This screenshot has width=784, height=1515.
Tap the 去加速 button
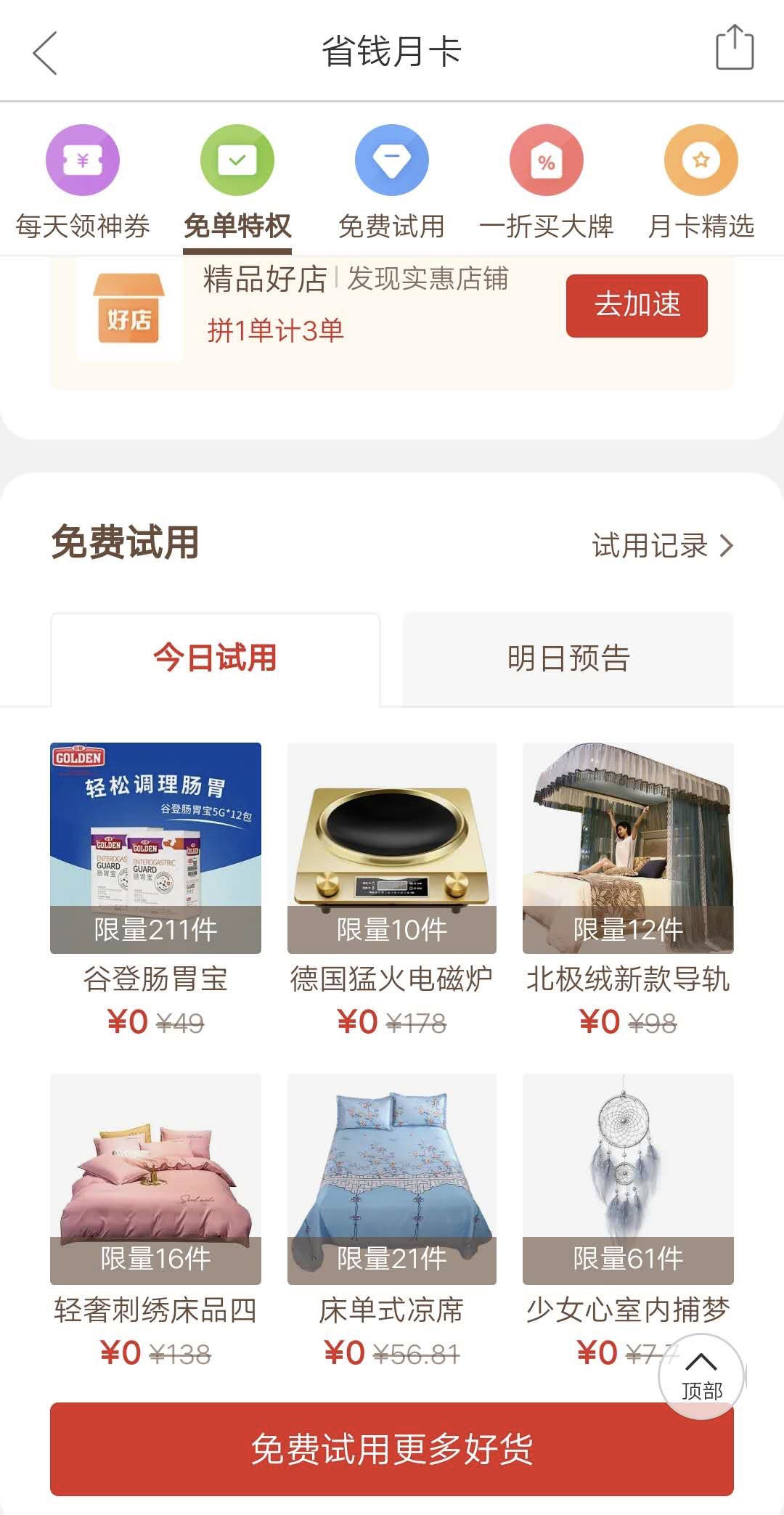coord(637,305)
